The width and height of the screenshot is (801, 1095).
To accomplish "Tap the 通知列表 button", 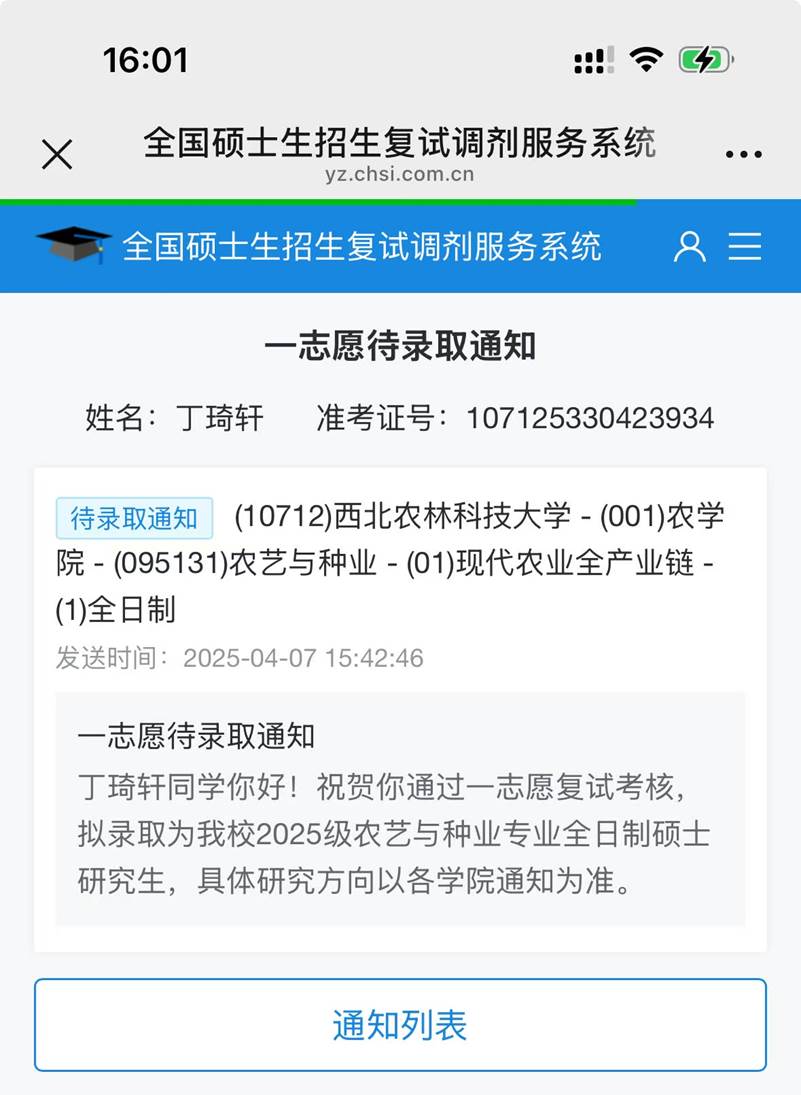I will tap(400, 1025).
